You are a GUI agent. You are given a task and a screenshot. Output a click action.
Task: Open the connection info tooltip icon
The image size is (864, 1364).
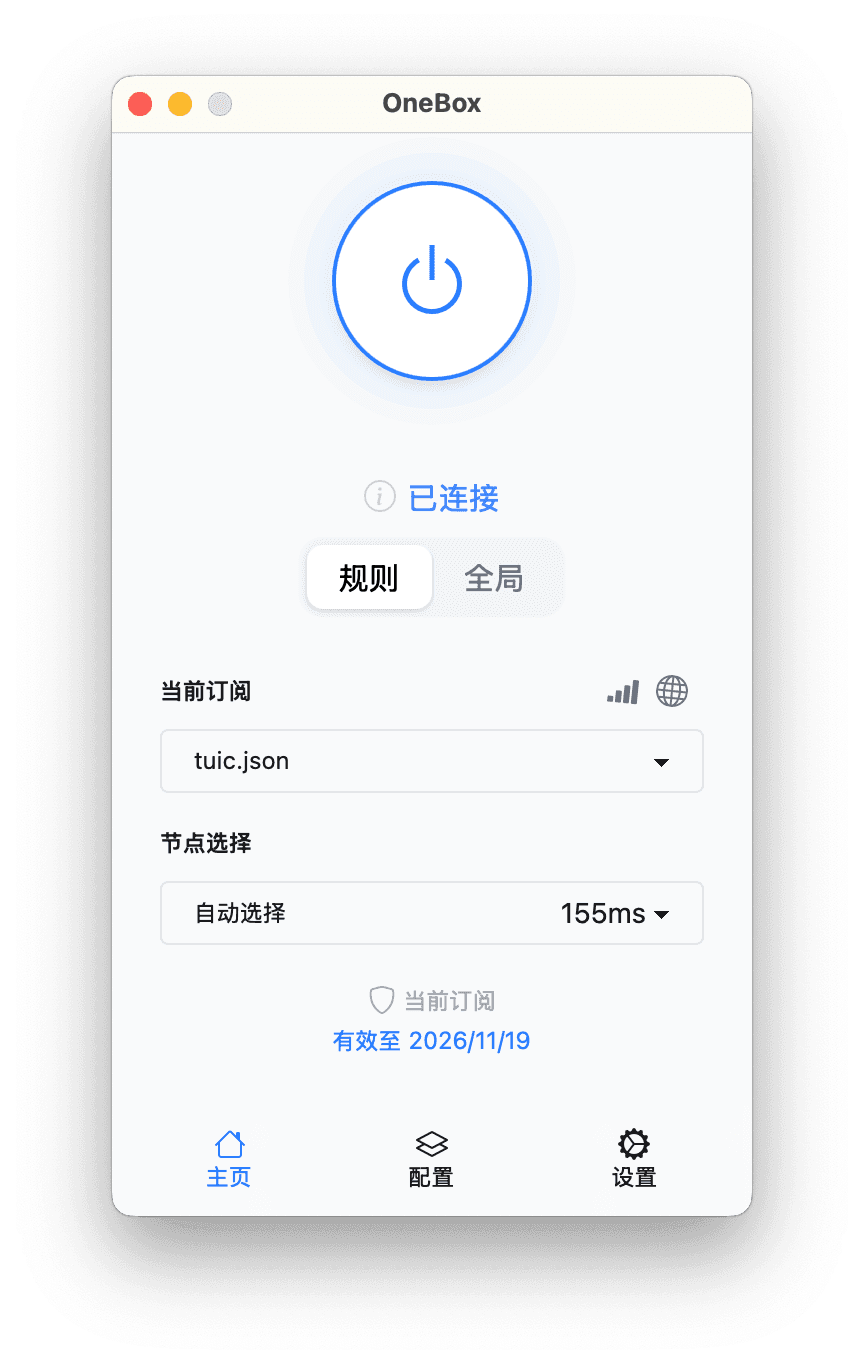[x=380, y=496]
